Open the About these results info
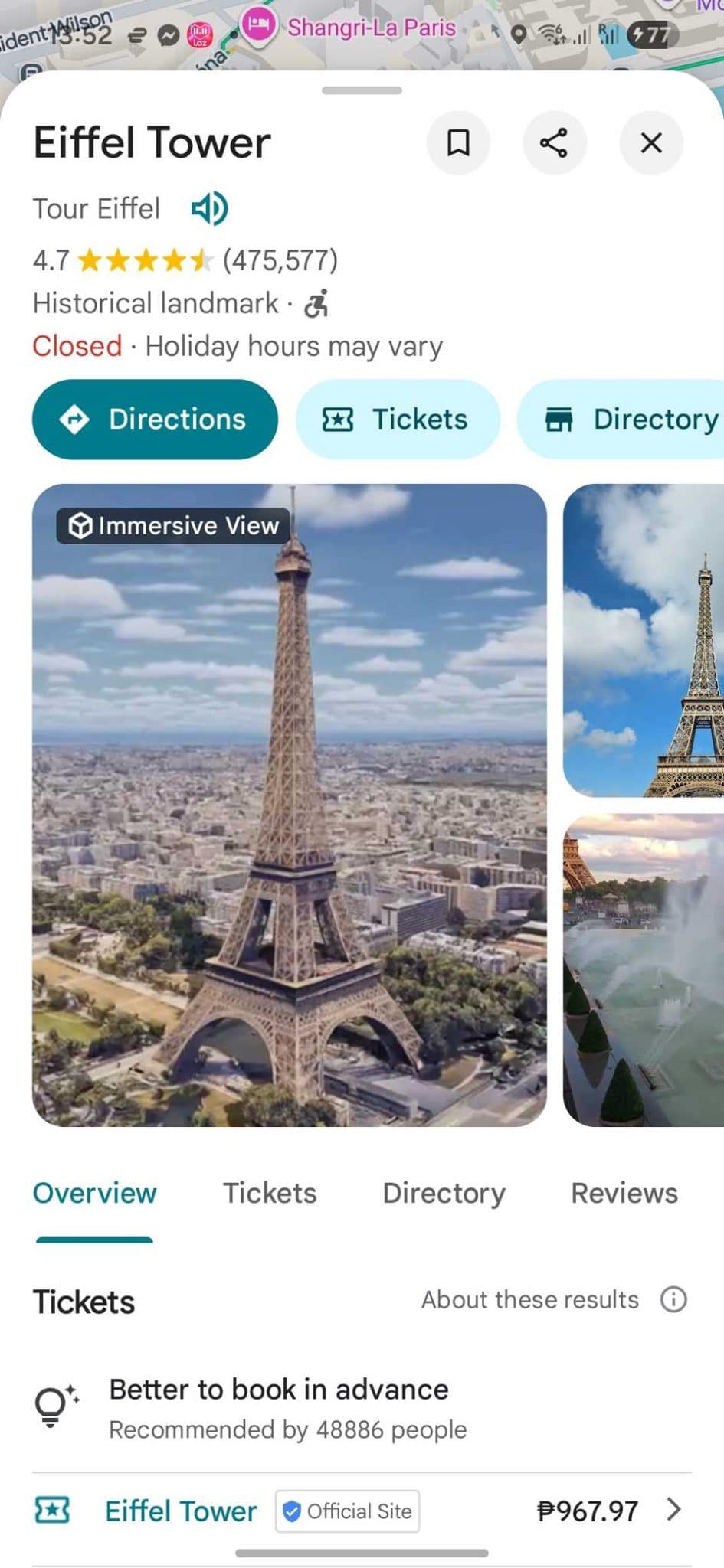Image resolution: width=724 pixels, height=1568 pixels. [x=673, y=1299]
